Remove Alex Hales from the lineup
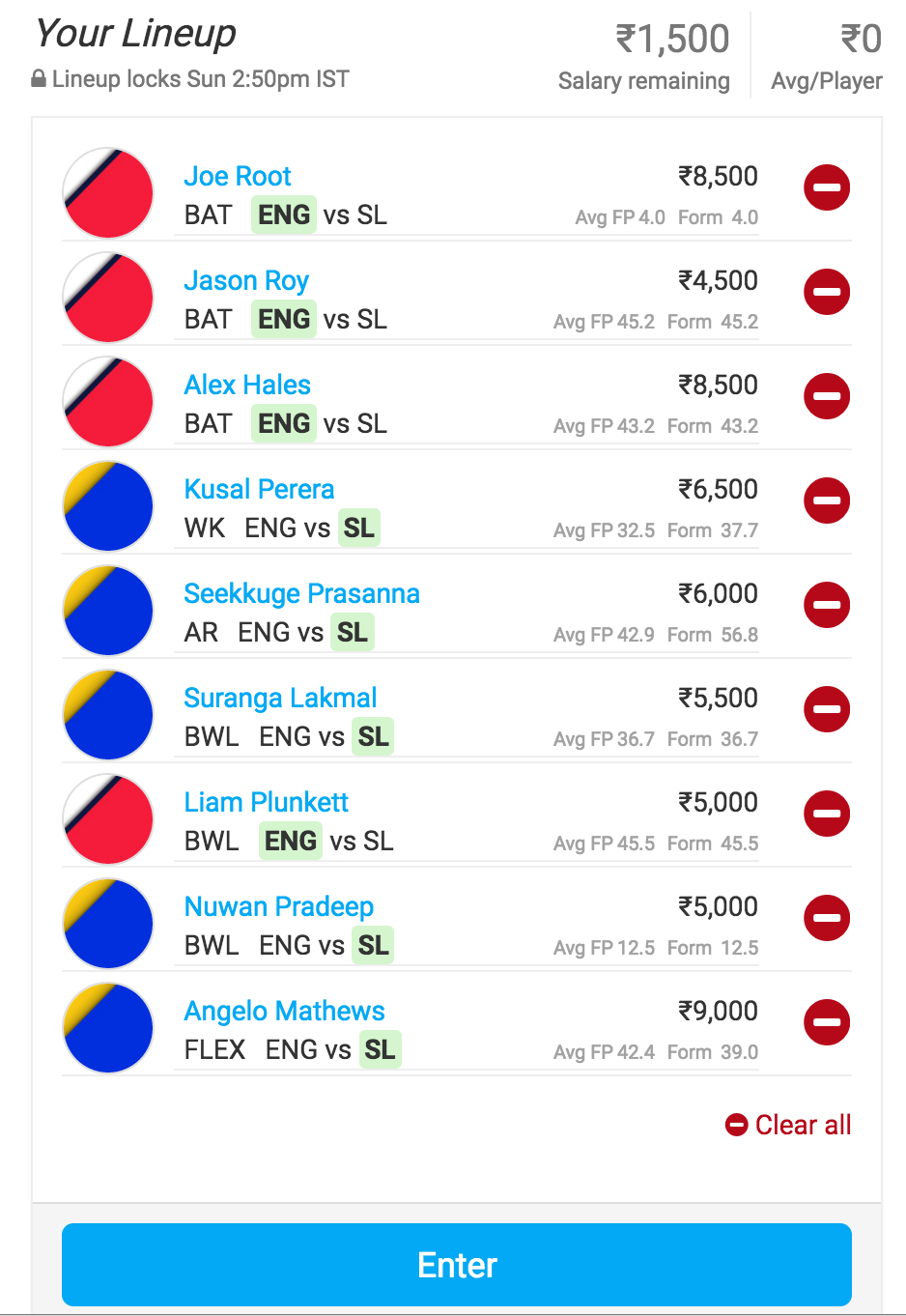 coord(827,396)
